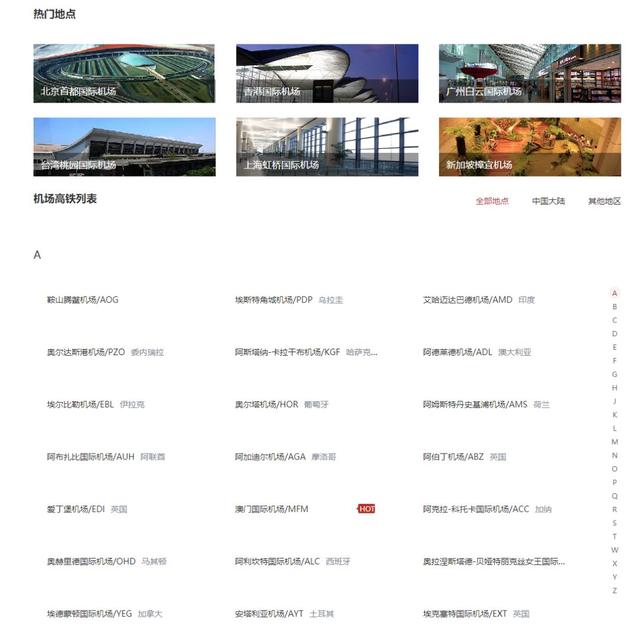Jump to letter Z in index
This screenshot has width=640, height=632.
(614, 590)
